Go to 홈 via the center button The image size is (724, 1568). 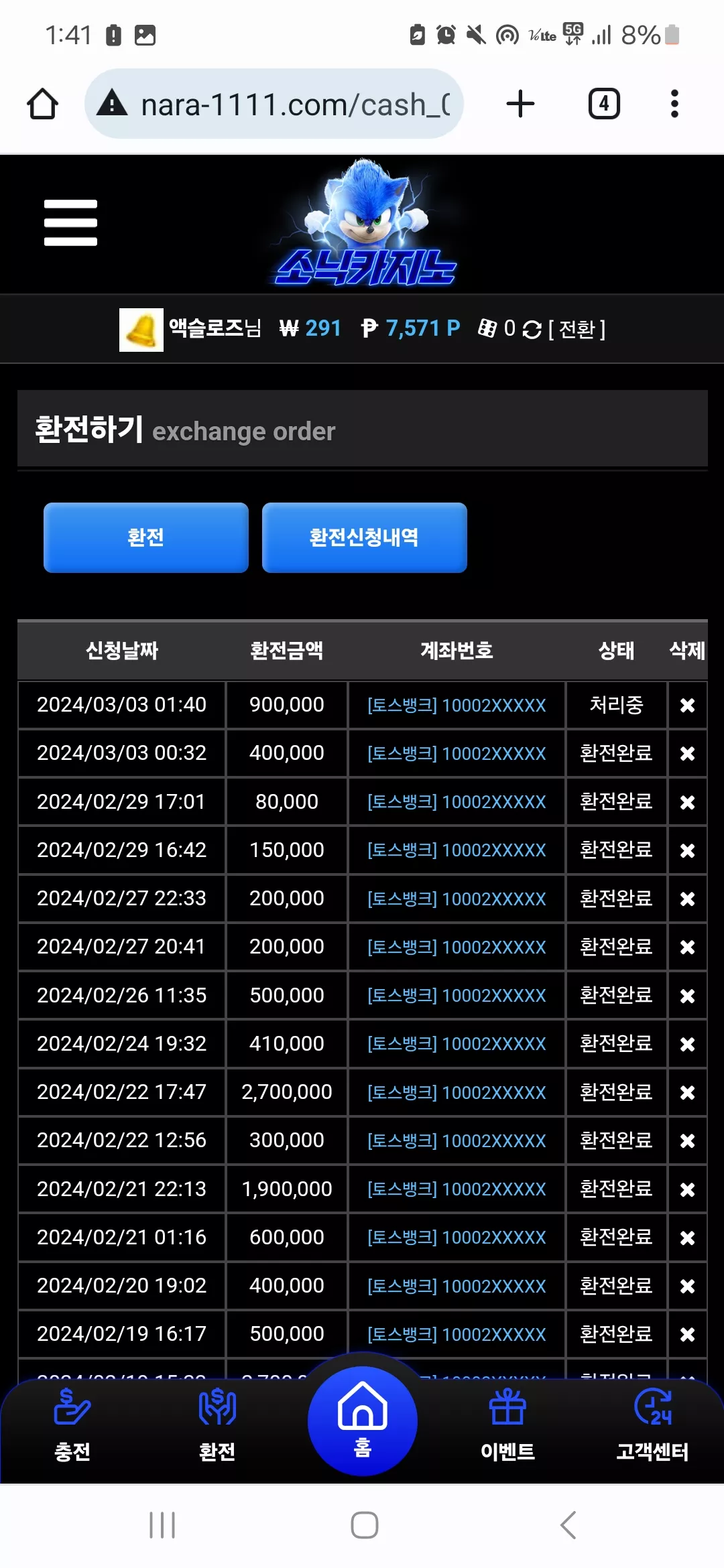363,1421
